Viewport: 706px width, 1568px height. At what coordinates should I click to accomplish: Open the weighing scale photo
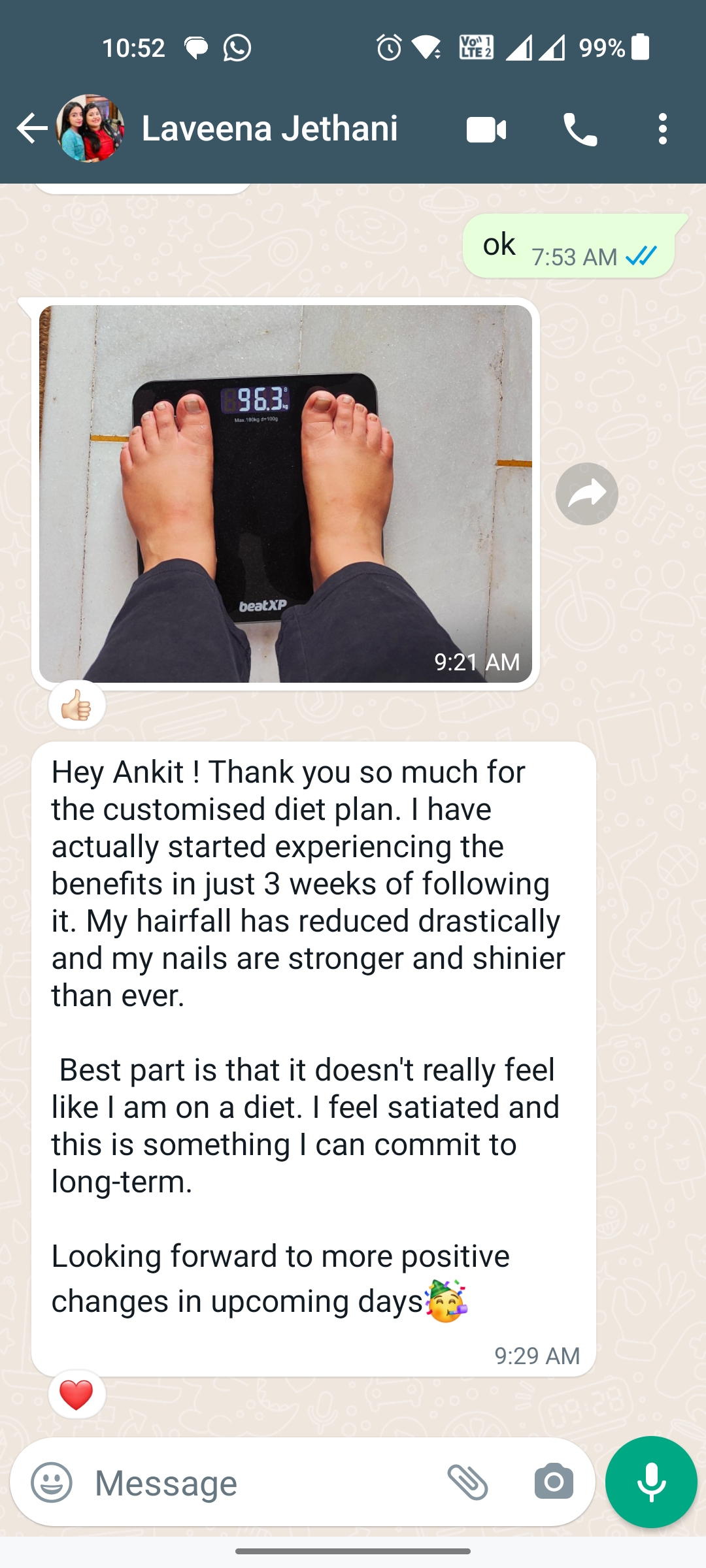tap(285, 493)
